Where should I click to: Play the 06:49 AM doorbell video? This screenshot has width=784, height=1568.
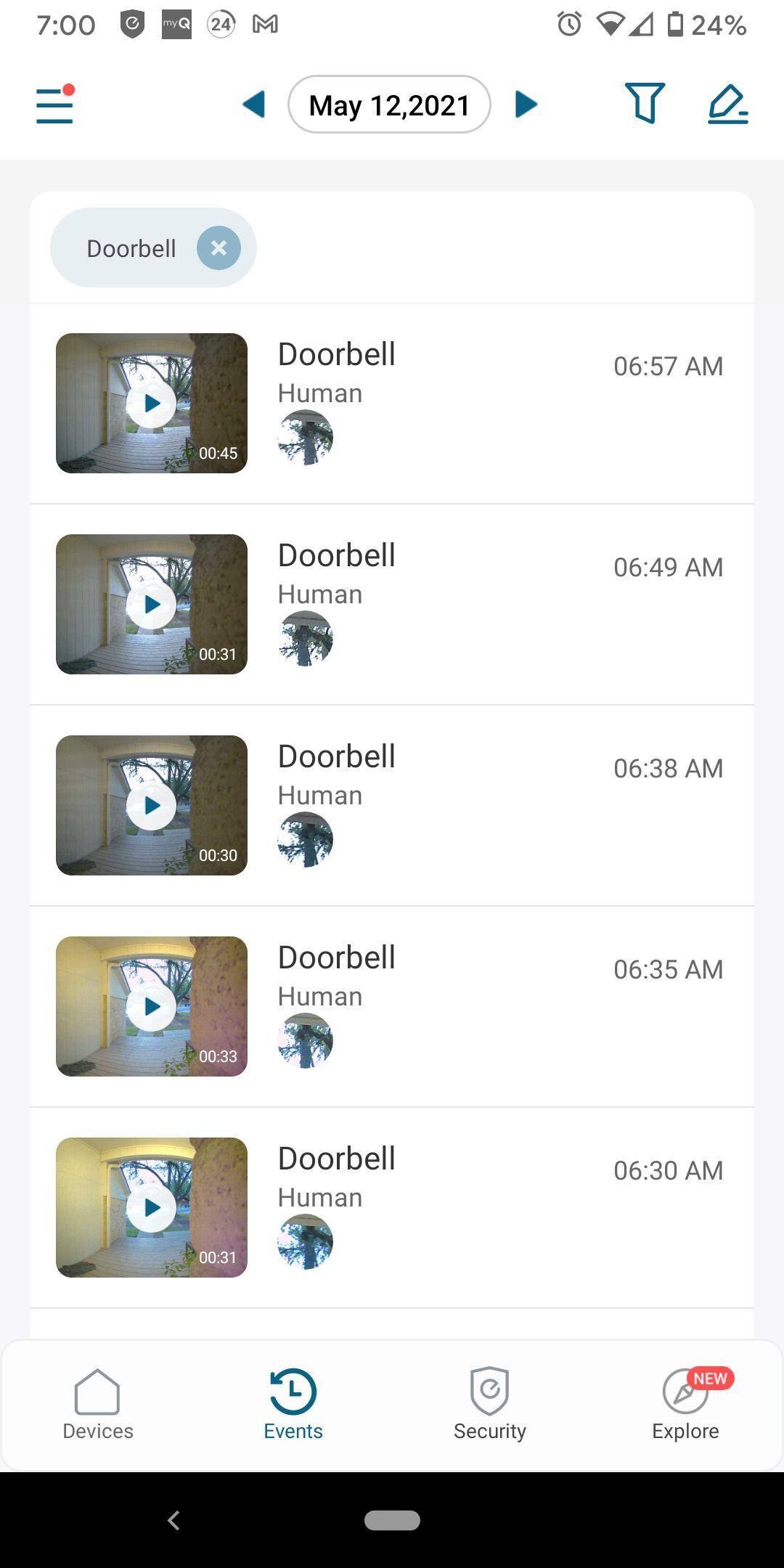(151, 604)
